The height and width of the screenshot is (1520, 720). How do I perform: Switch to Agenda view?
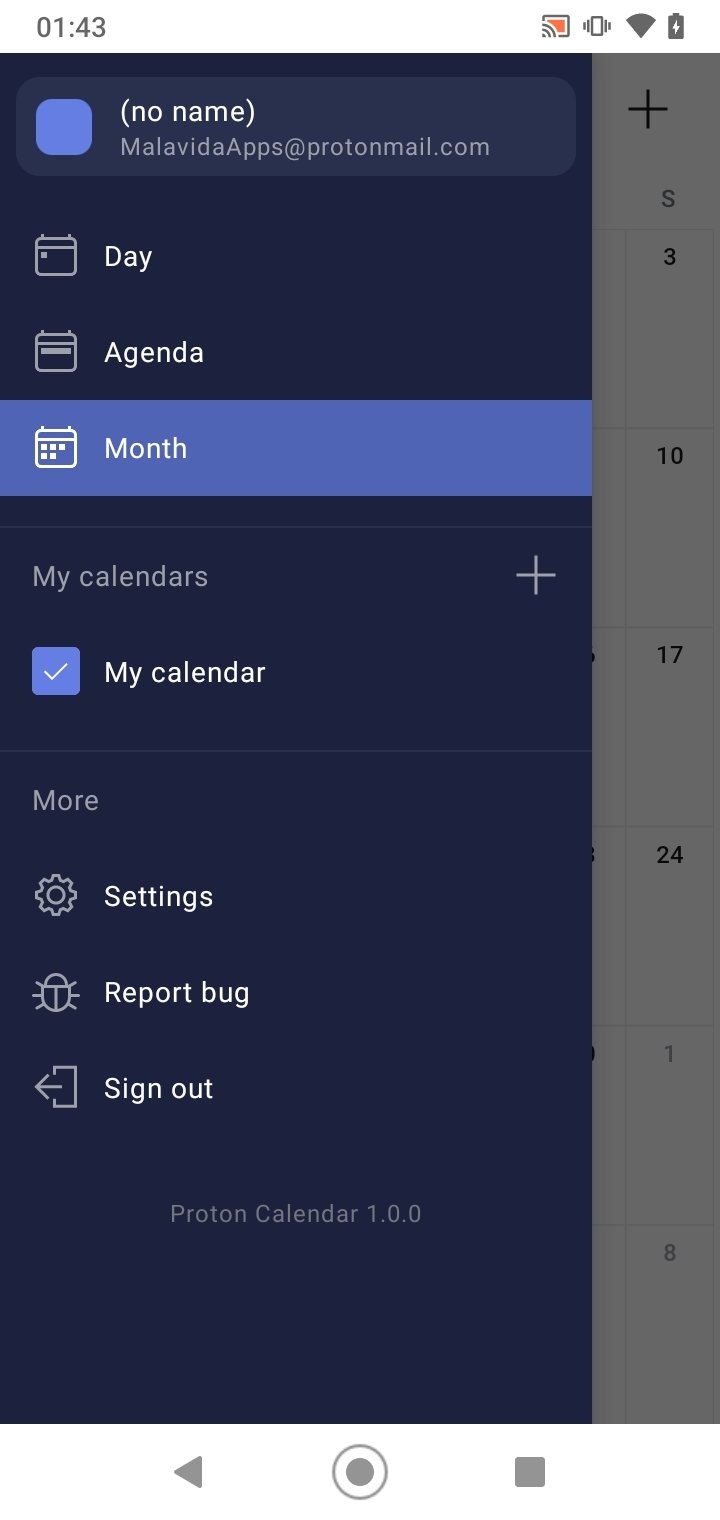click(x=296, y=352)
